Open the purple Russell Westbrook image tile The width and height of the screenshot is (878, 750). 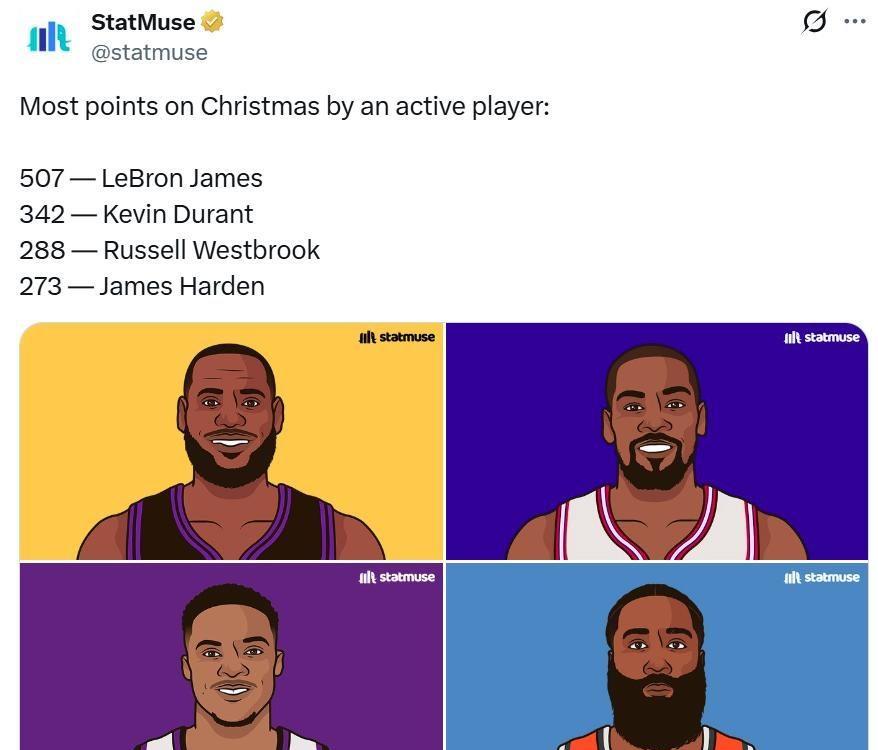pyautogui.click(x=231, y=655)
